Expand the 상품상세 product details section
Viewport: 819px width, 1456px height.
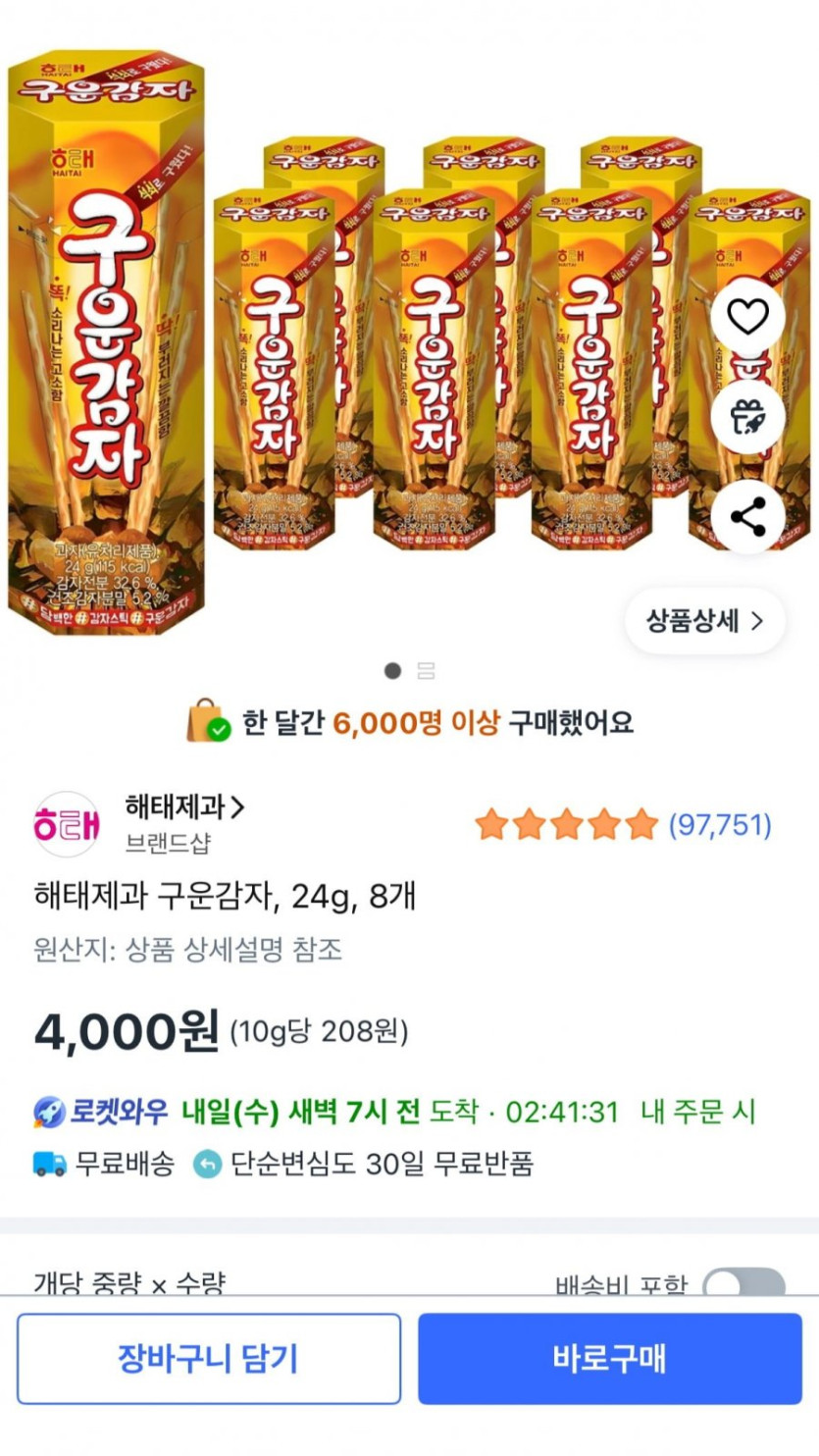pos(704,618)
